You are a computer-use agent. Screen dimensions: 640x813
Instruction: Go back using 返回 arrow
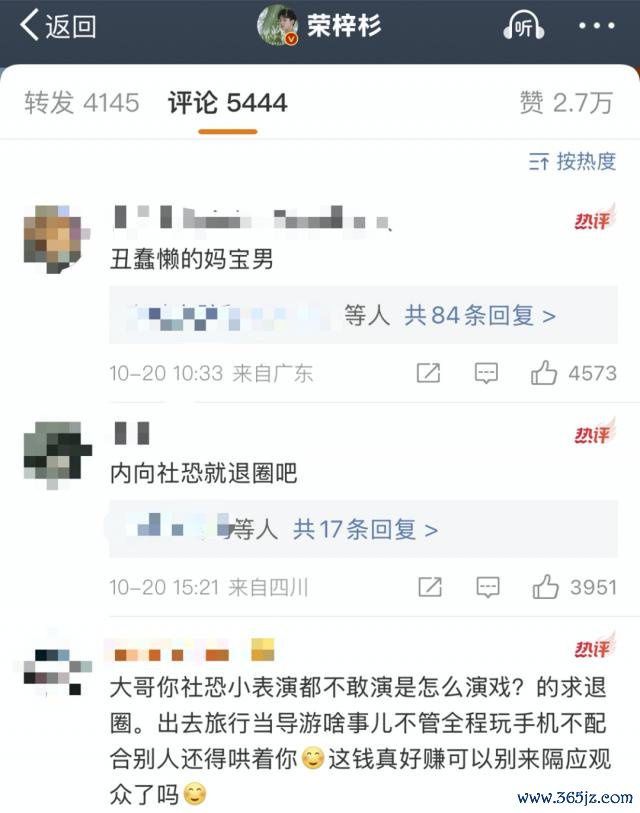(x=58, y=26)
